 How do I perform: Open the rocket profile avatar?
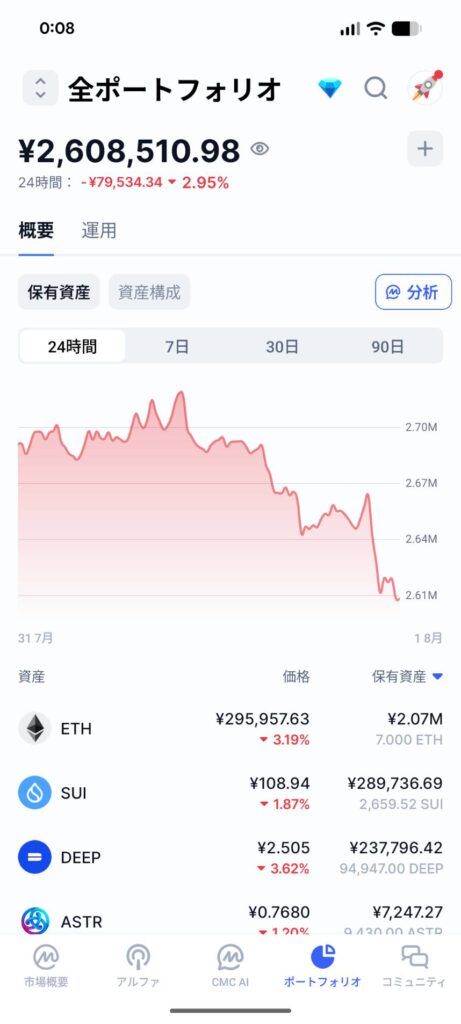426,87
